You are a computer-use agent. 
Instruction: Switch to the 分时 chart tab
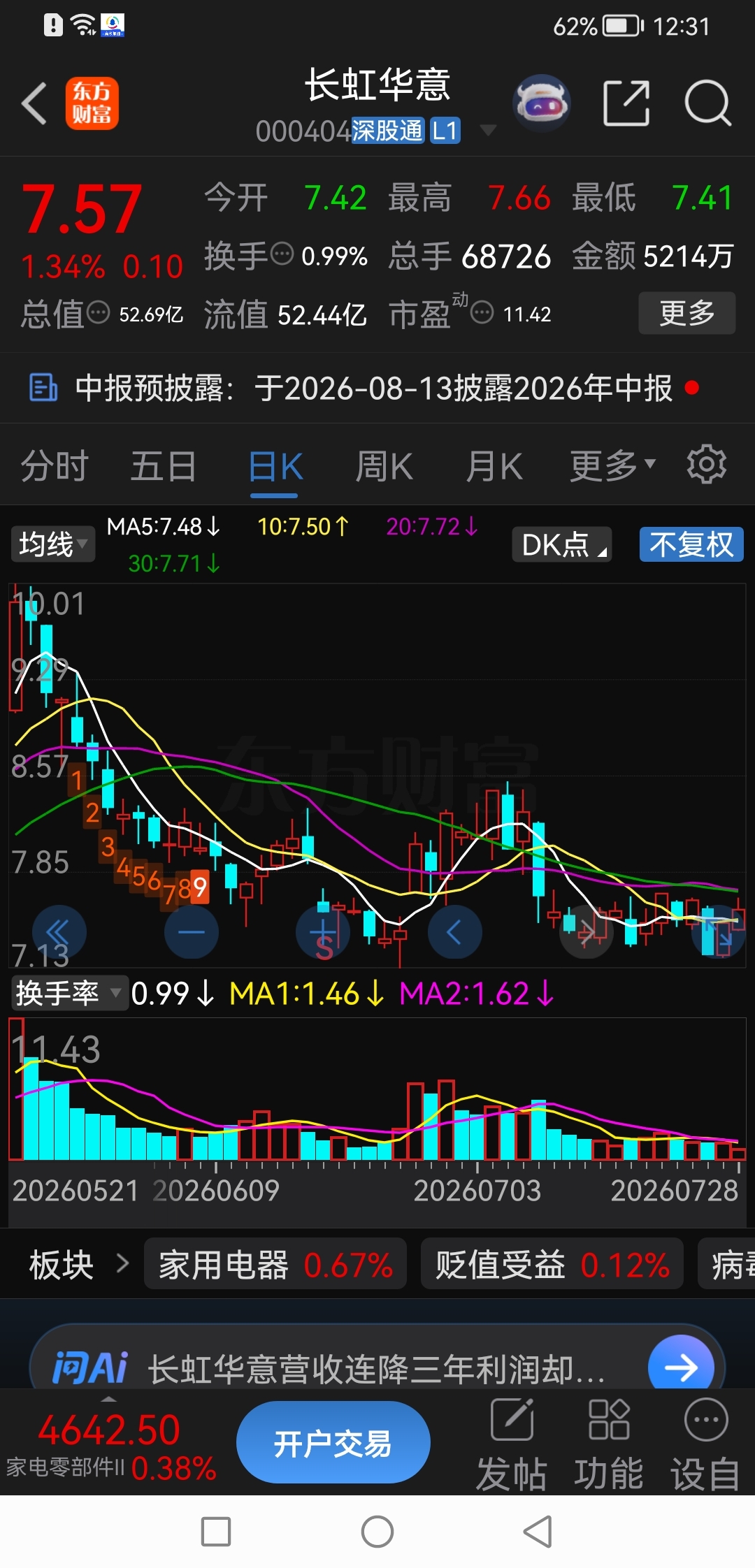click(x=55, y=466)
